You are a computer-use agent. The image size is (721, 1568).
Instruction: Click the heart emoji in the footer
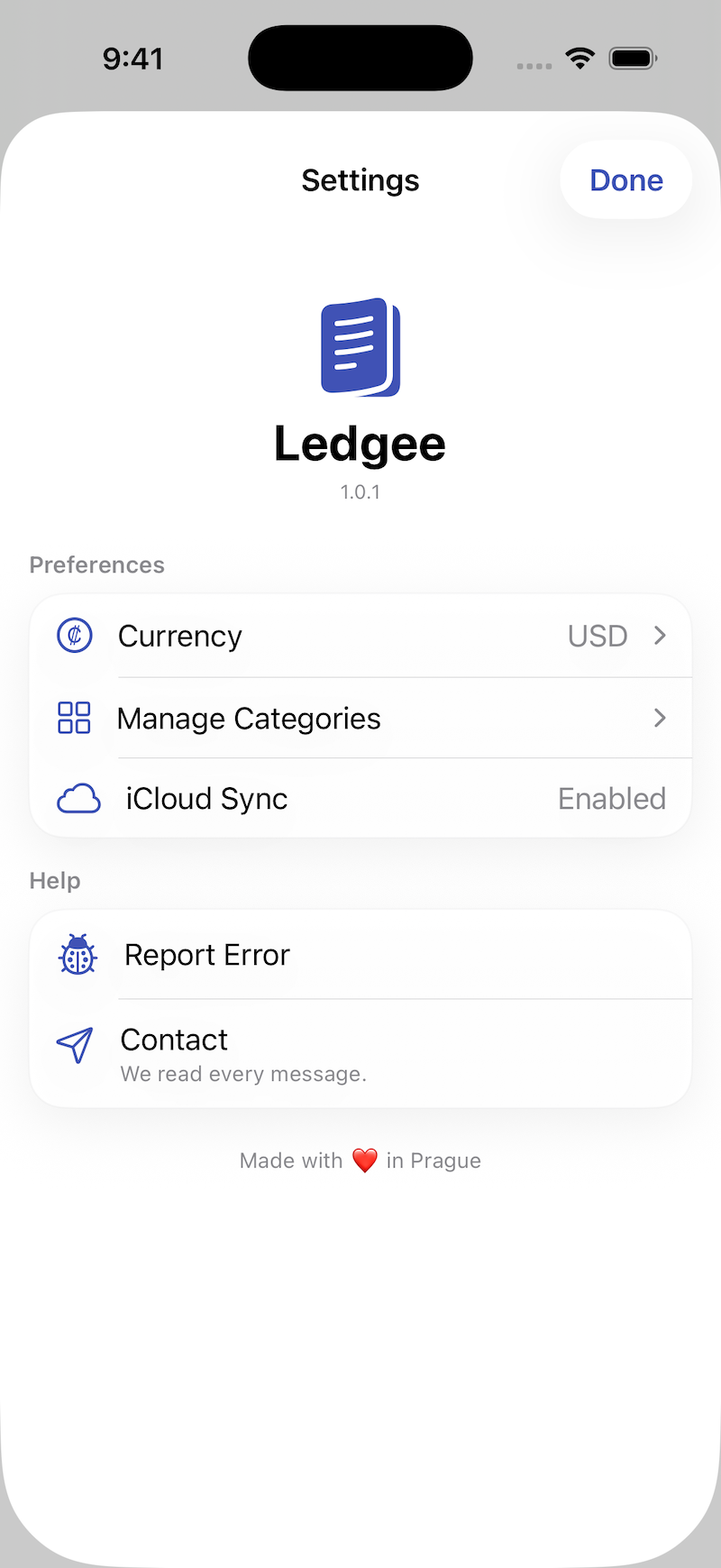364,1160
